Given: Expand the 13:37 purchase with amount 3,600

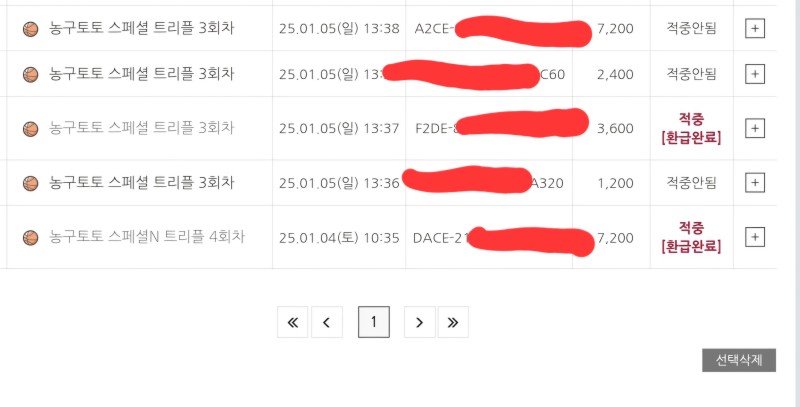Looking at the screenshot, I should point(755,128).
